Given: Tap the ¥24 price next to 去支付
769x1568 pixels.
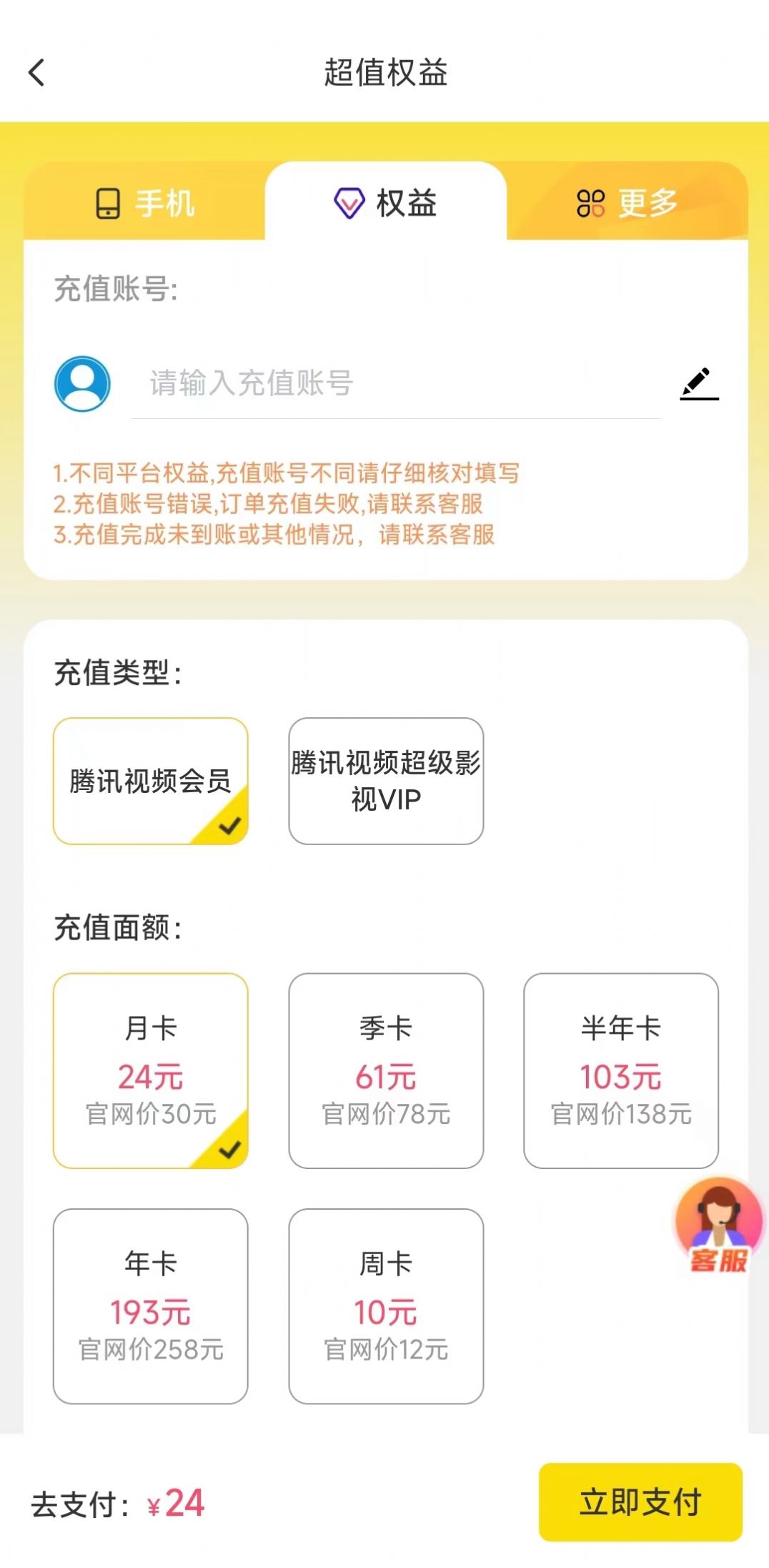Looking at the screenshot, I should [174, 1502].
